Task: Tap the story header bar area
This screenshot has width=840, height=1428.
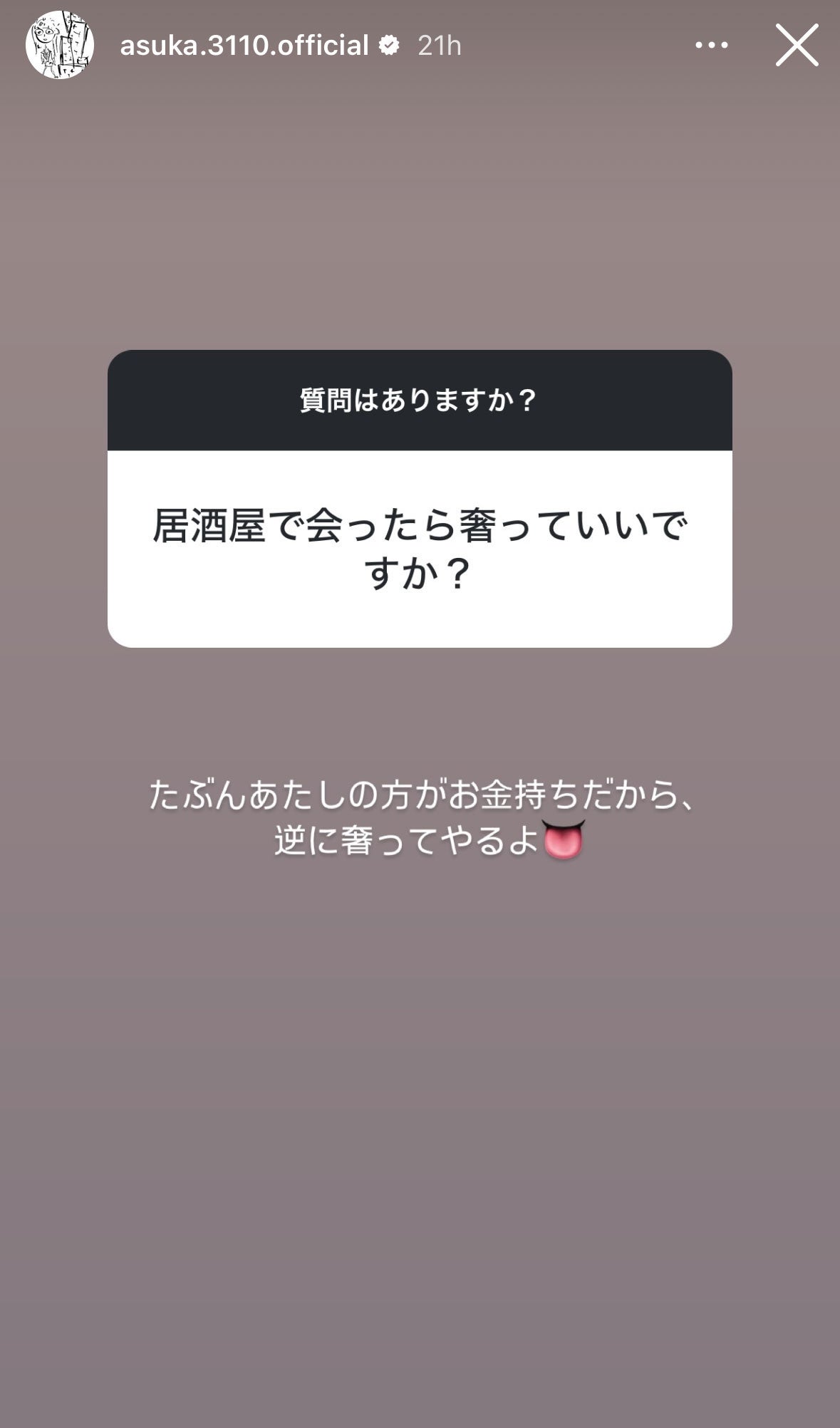Action: click(420, 46)
